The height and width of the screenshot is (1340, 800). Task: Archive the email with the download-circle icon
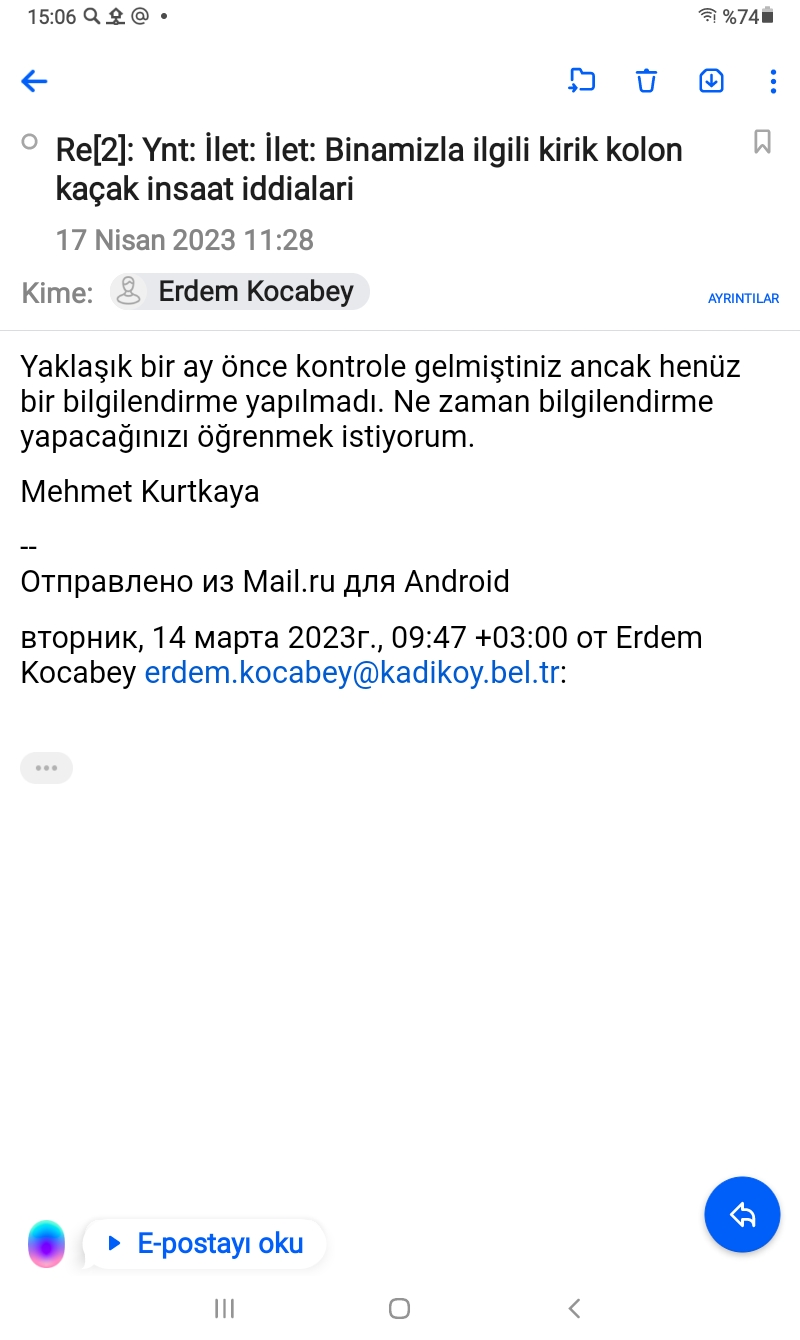(x=711, y=81)
